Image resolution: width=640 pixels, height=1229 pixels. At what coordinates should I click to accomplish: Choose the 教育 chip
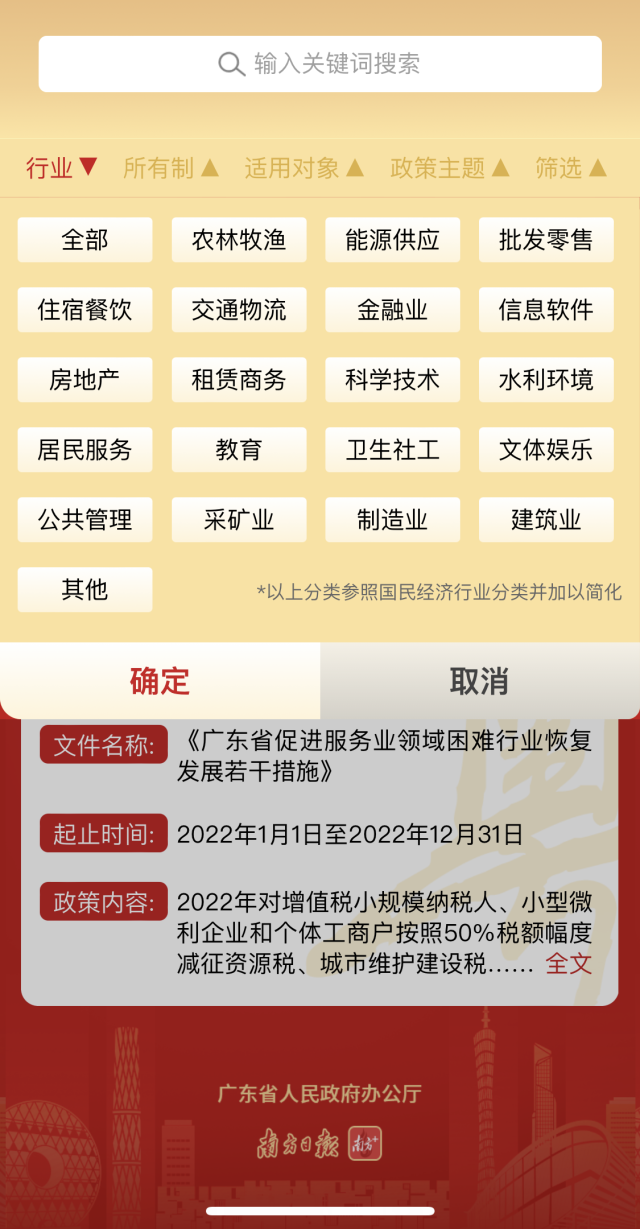(239, 450)
